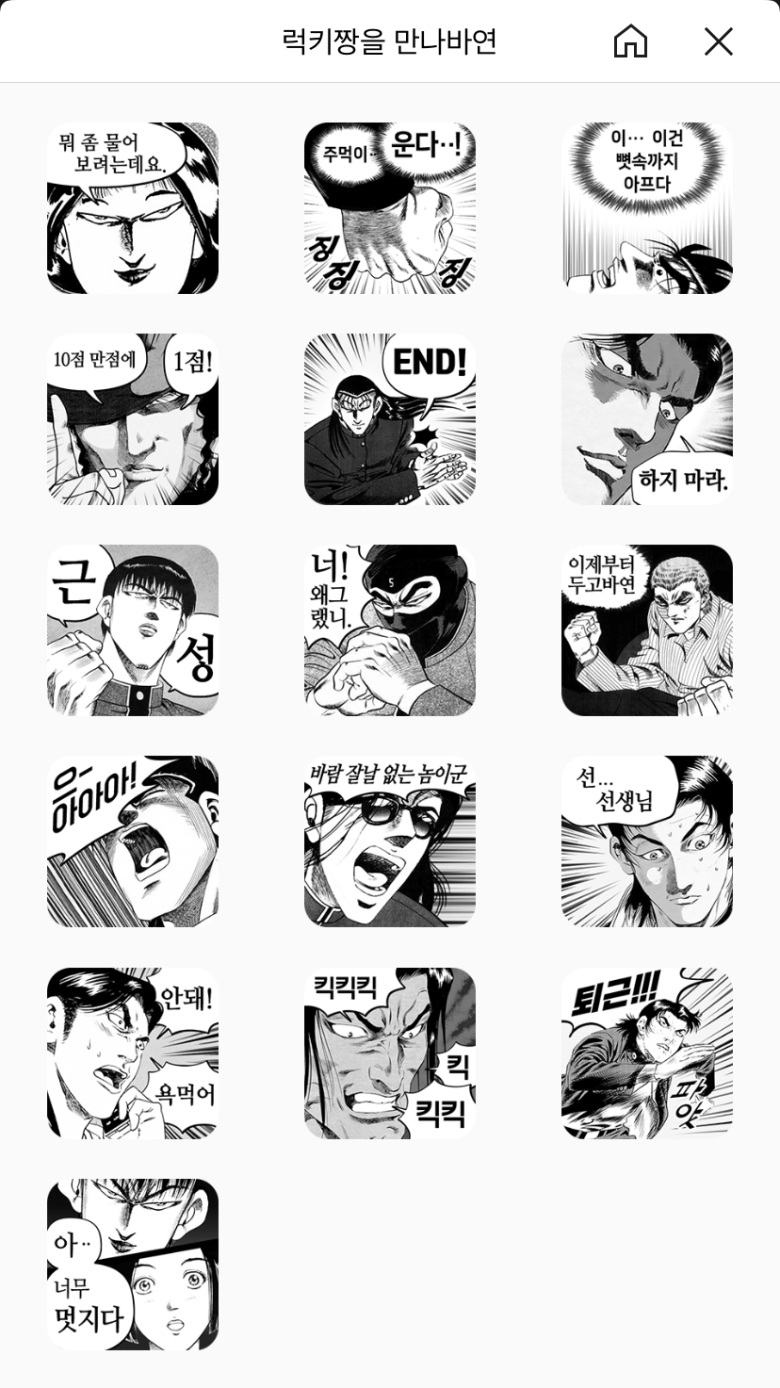The image size is (780, 1388).
Task: Open the '10점 만점에 1점' sticker
Action: [x=133, y=419]
